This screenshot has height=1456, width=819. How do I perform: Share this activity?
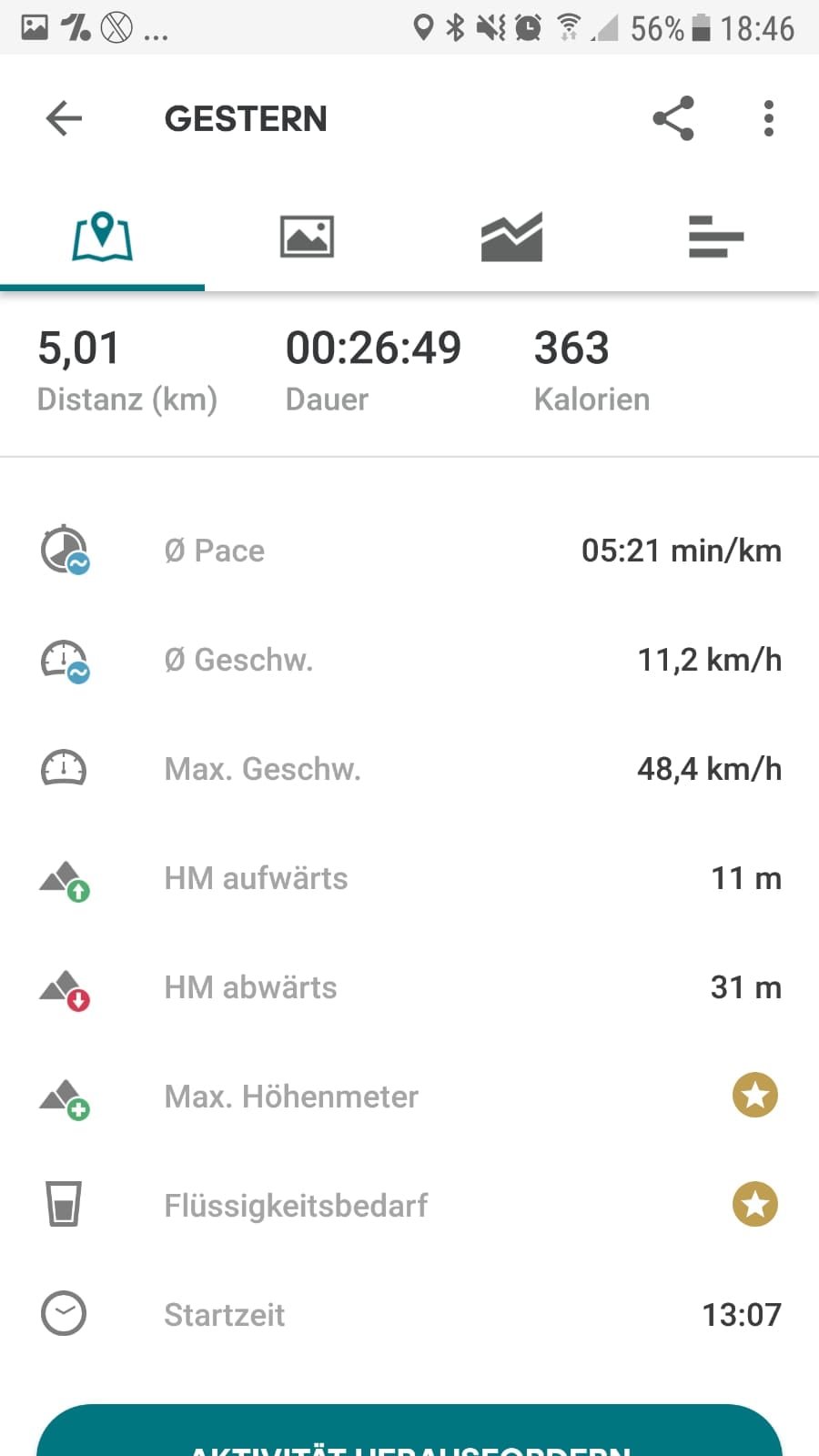[673, 118]
